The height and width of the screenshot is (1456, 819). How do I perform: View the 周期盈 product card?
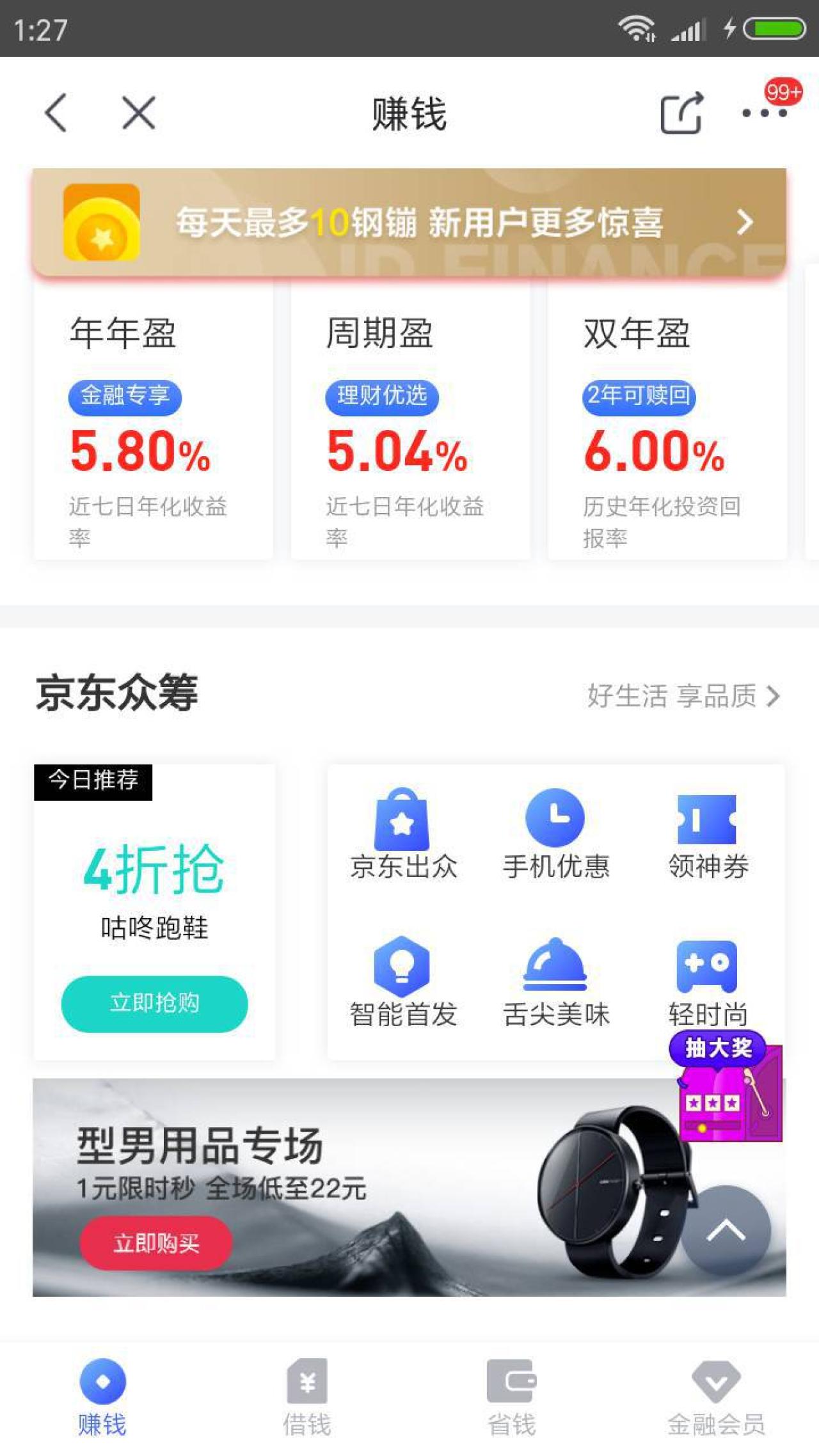[410, 423]
